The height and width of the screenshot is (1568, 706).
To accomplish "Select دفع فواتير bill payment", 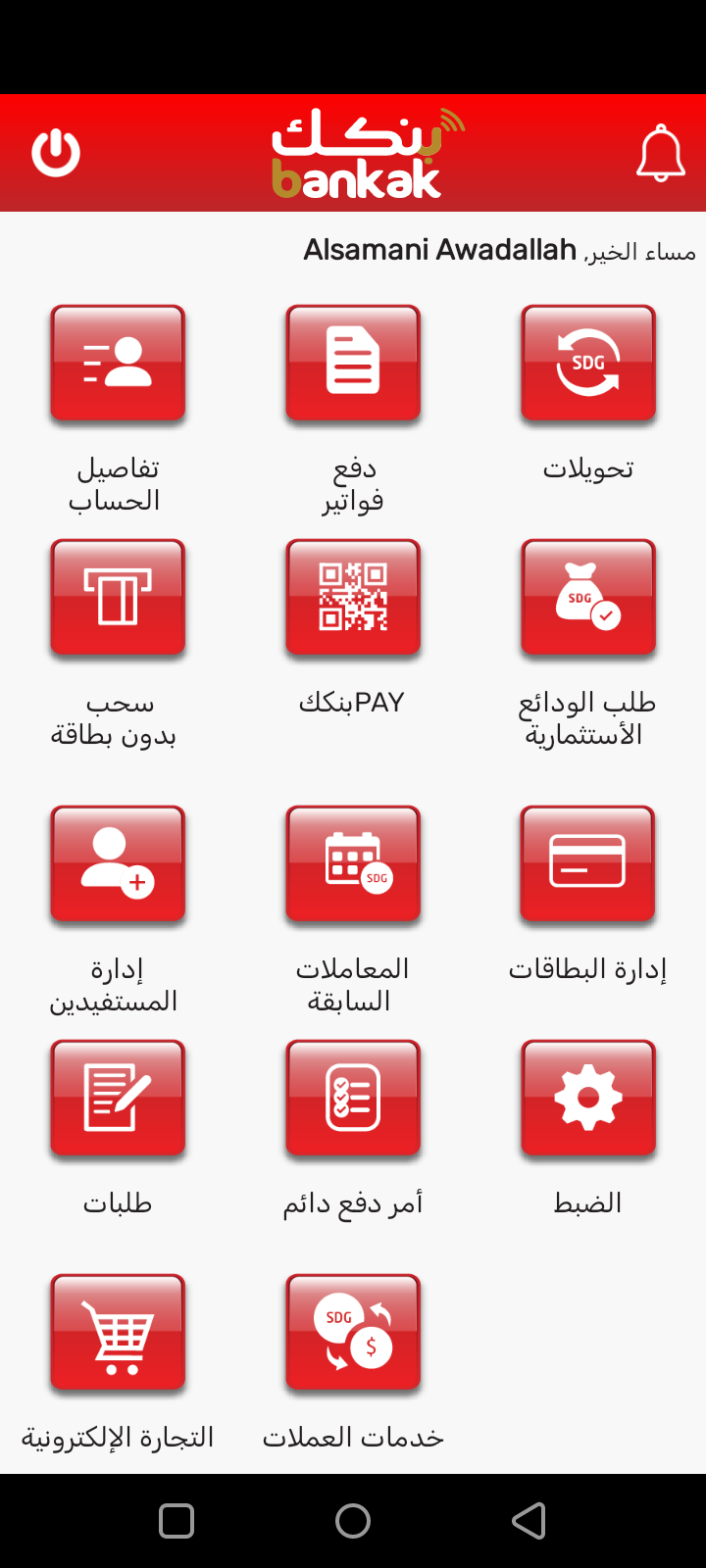I will pyautogui.click(x=353, y=364).
